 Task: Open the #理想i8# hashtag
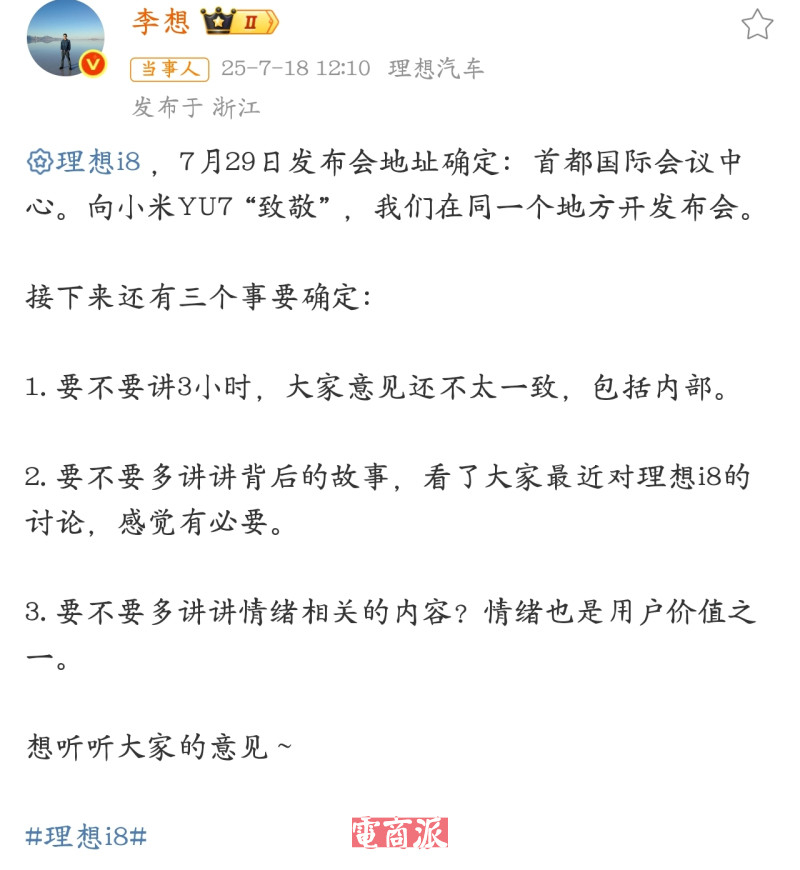[86, 836]
